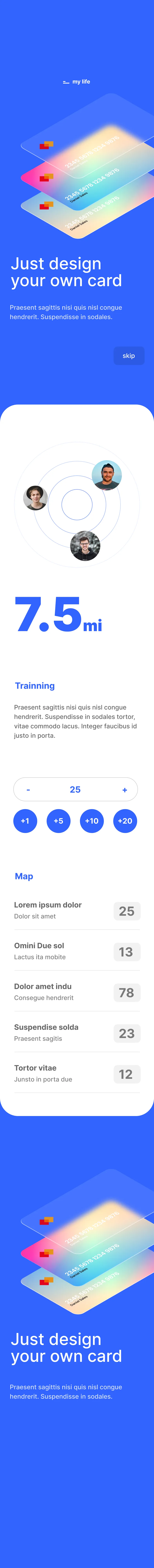
Task: Open the Suspendise solda row
Action: tap(77, 1033)
